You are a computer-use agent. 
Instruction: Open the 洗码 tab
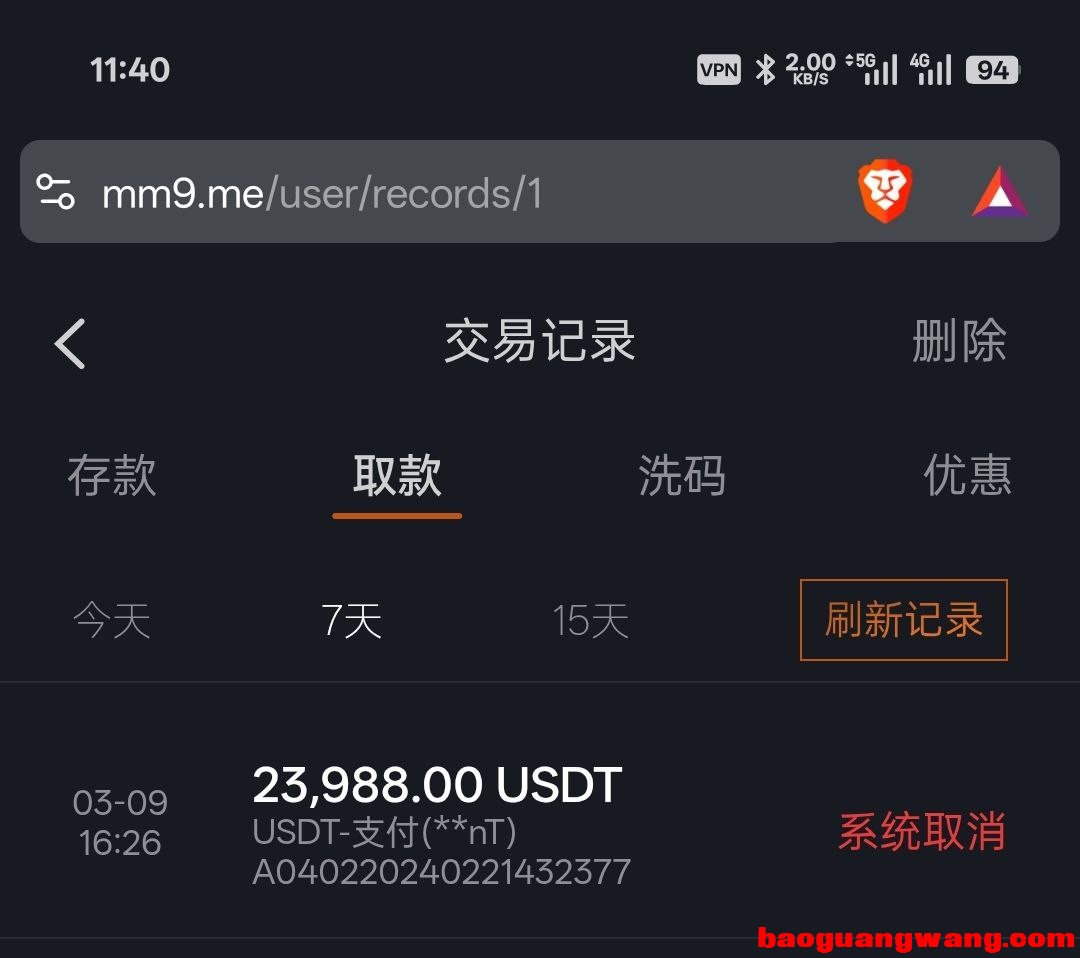(682, 476)
